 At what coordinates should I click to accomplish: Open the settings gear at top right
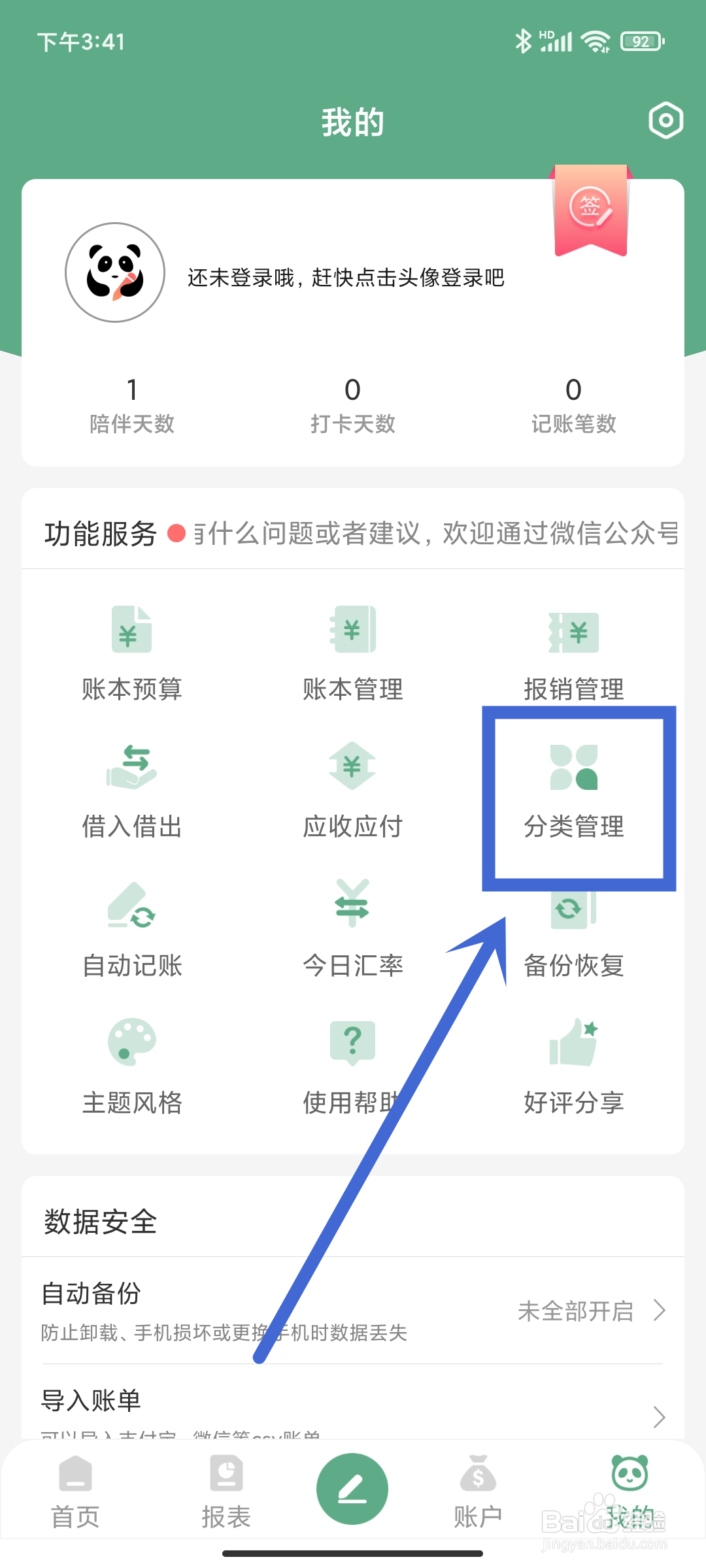click(665, 121)
